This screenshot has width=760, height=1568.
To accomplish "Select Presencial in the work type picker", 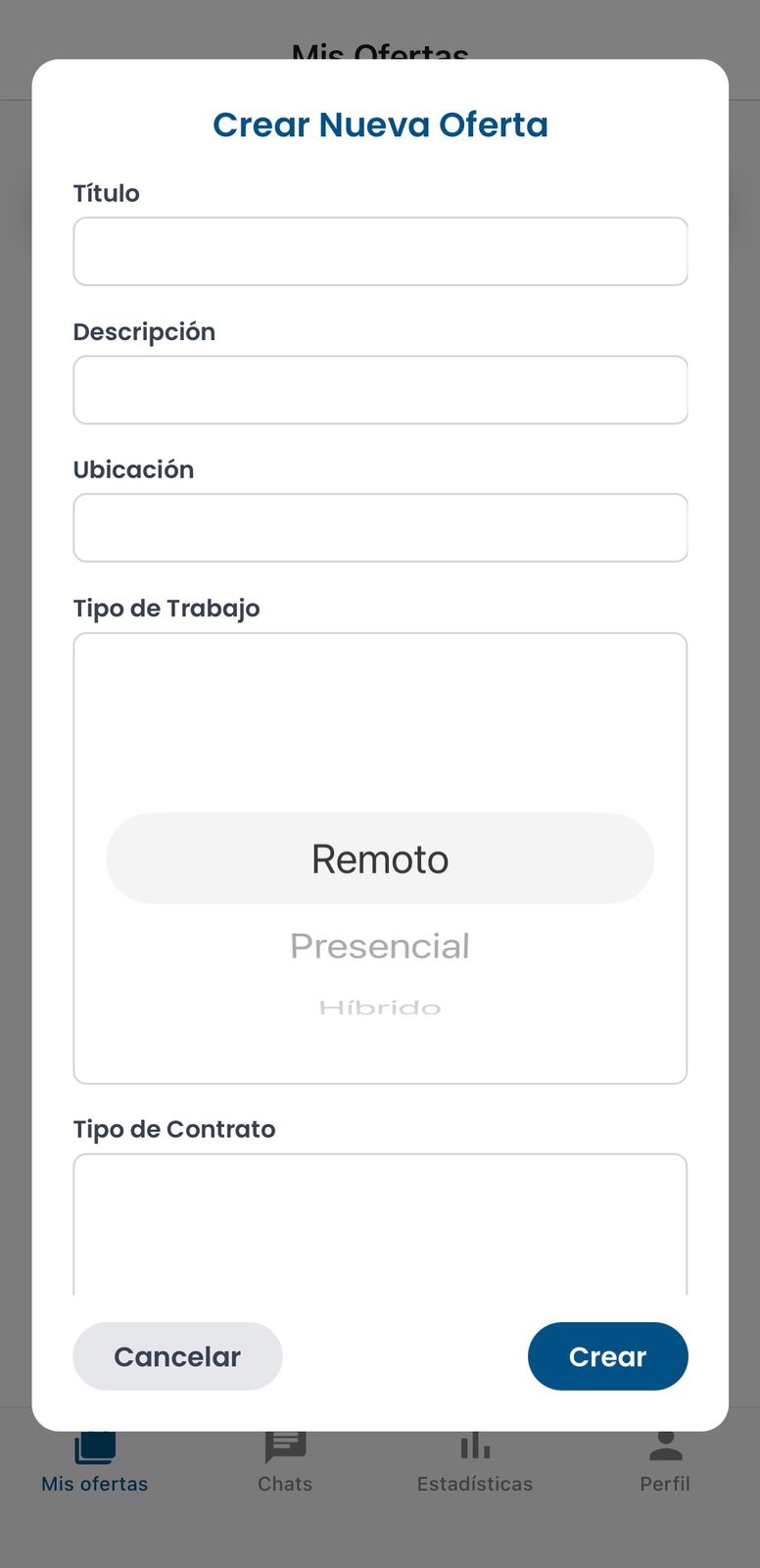I will pos(380,946).
